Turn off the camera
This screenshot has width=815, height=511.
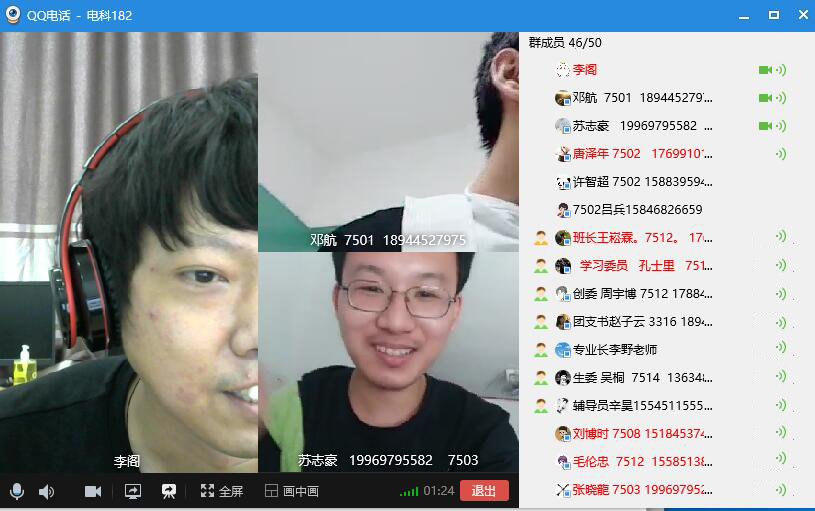93,491
